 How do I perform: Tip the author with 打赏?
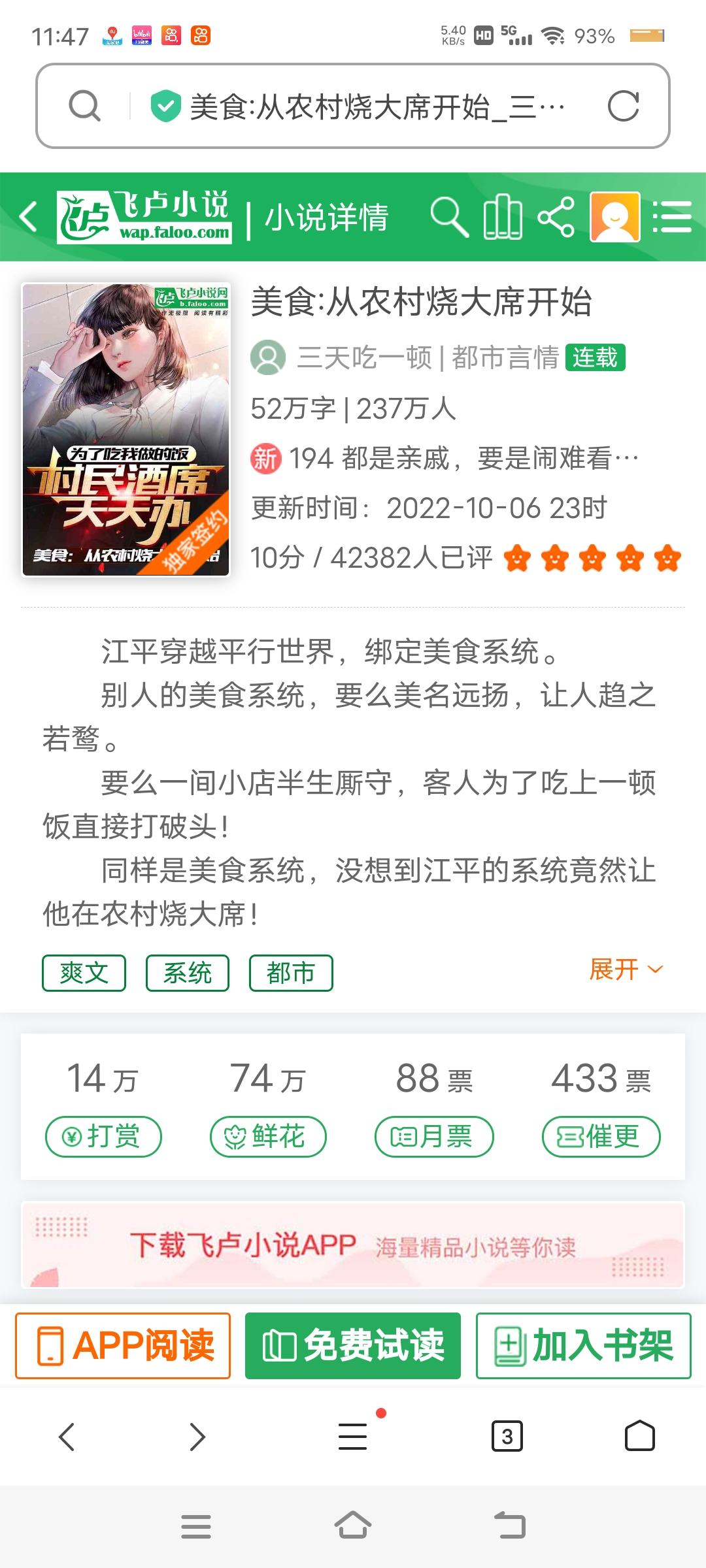click(103, 1137)
